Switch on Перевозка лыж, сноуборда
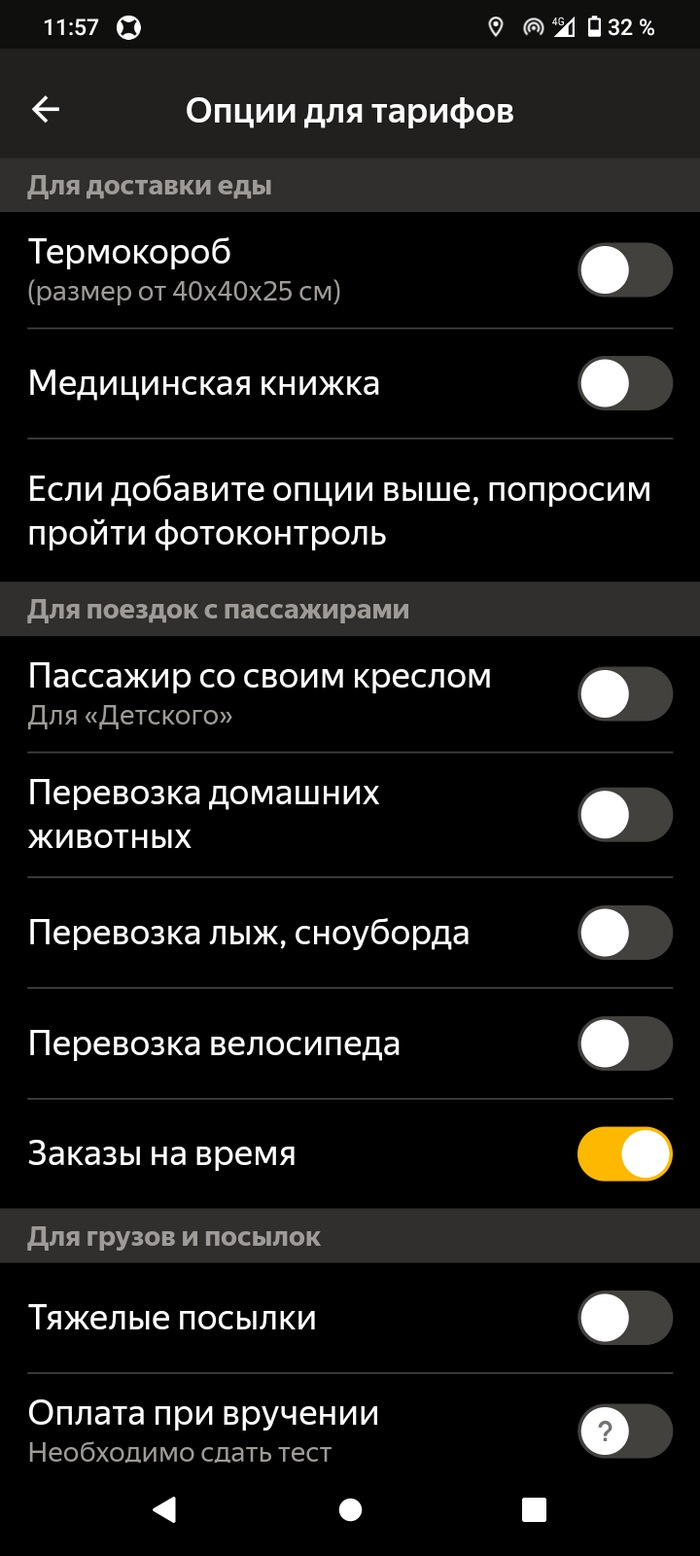Image resolution: width=700 pixels, height=1556 pixels. point(624,933)
